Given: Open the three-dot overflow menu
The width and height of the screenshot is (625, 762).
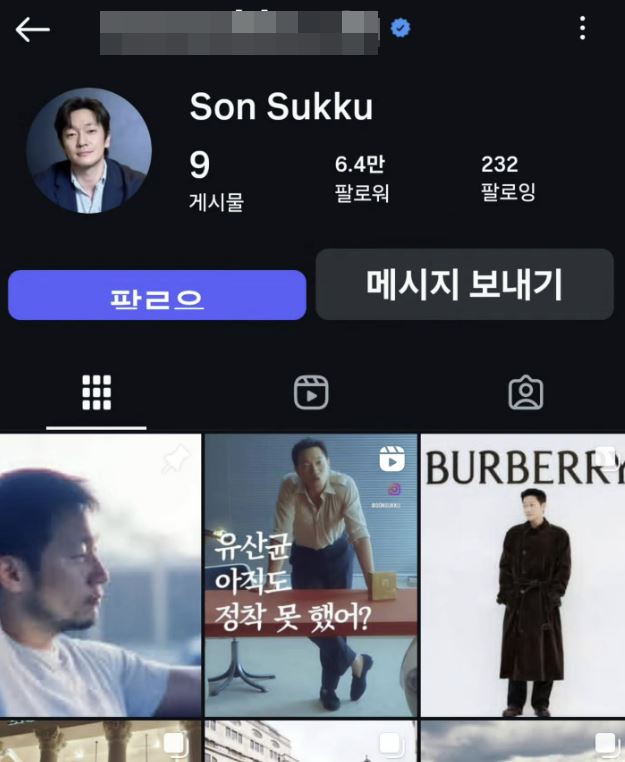Looking at the screenshot, I should pyautogui.click(x=582, y=29).
